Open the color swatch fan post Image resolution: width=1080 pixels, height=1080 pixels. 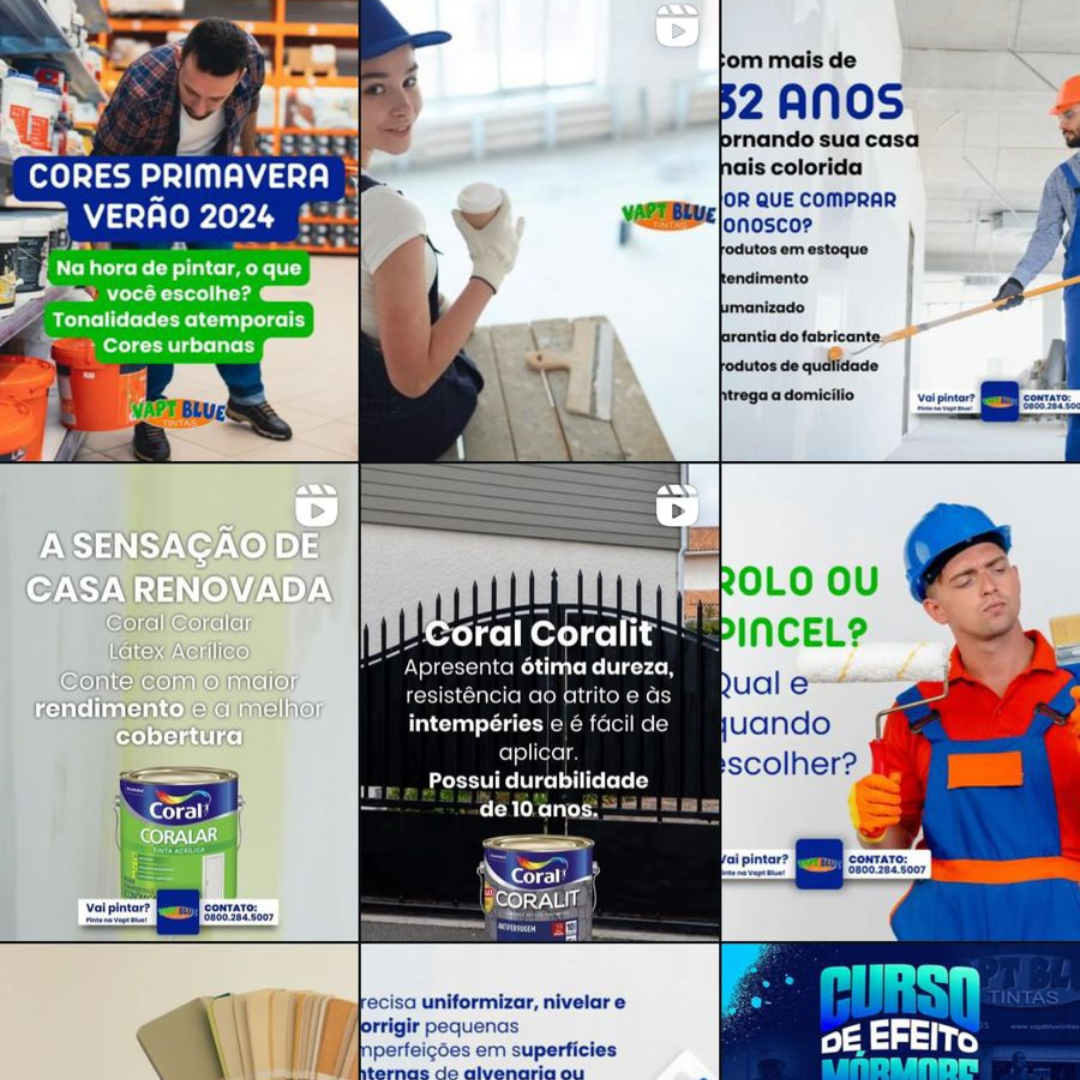coord(179,1012)
